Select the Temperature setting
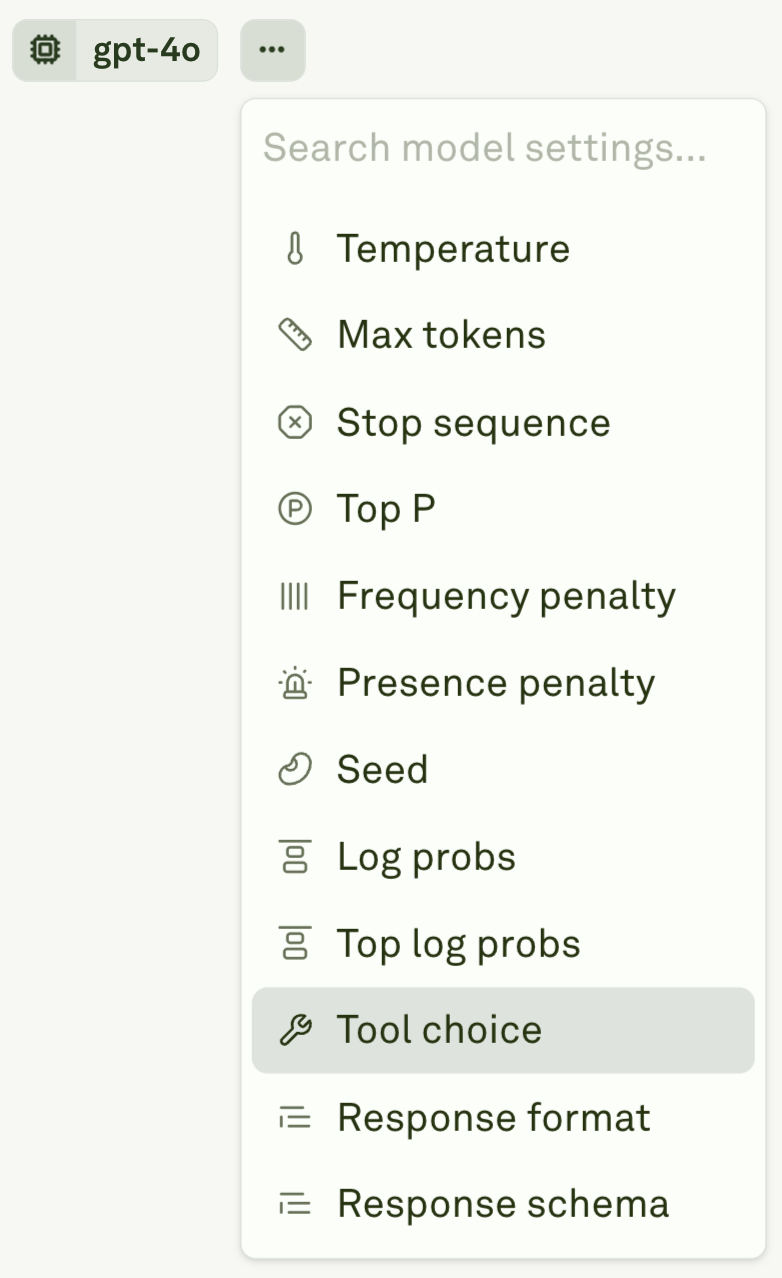Screen dimensions: 782x1278 click(x=453, y=249)
